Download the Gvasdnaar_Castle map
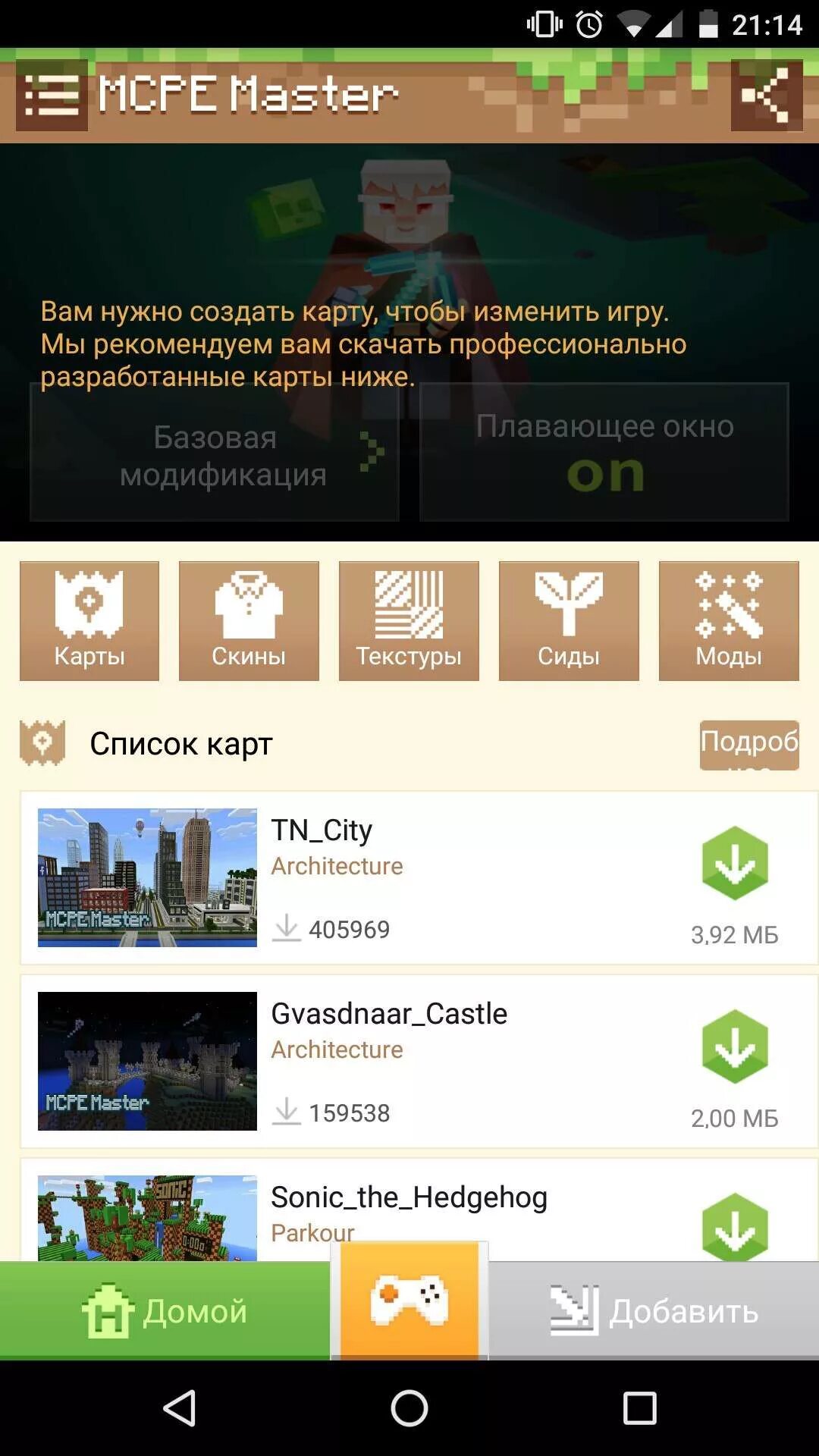 [x=735, y=1047]
